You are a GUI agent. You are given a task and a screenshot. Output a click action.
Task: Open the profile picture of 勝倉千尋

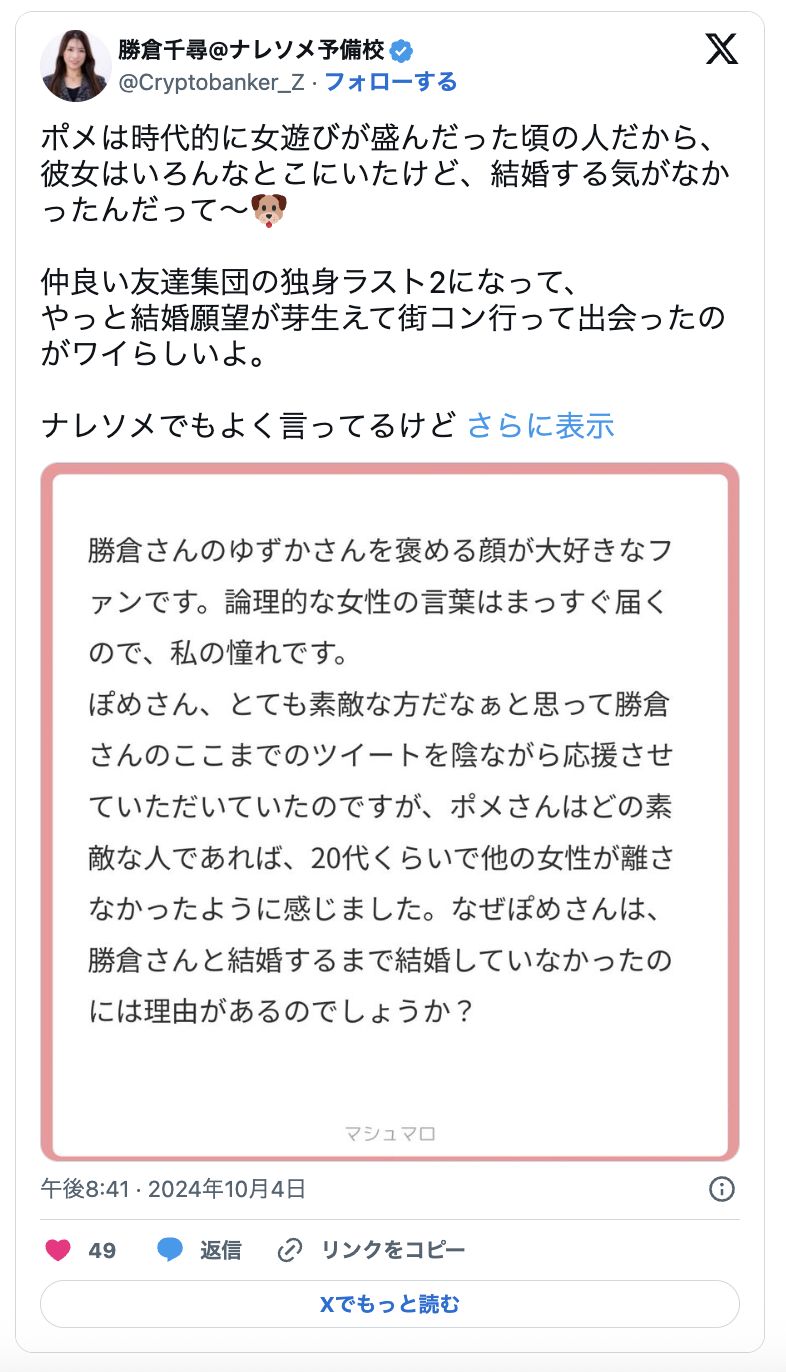[x=76, y=66]
